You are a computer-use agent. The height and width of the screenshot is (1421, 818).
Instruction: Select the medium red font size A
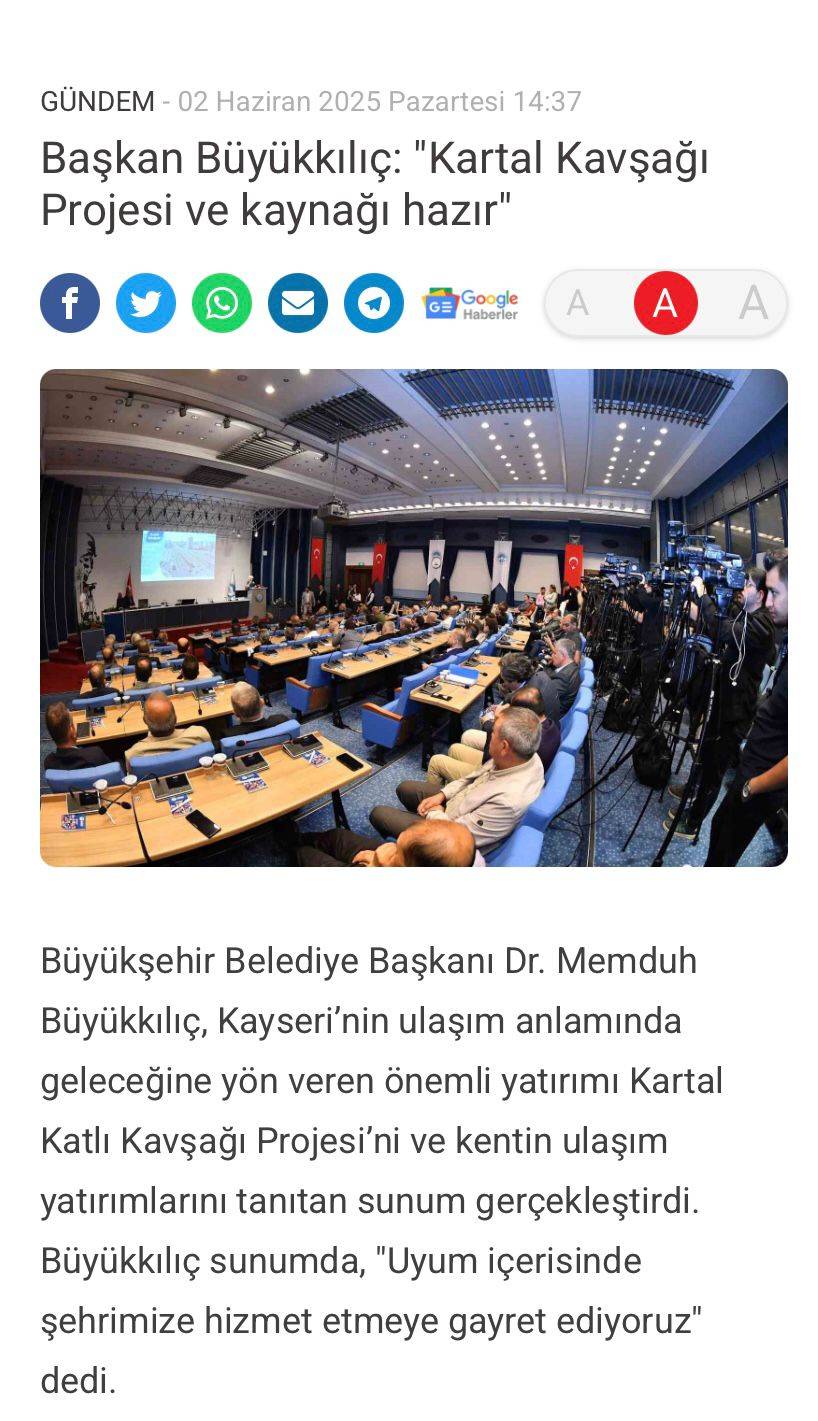tap(665, 303)
